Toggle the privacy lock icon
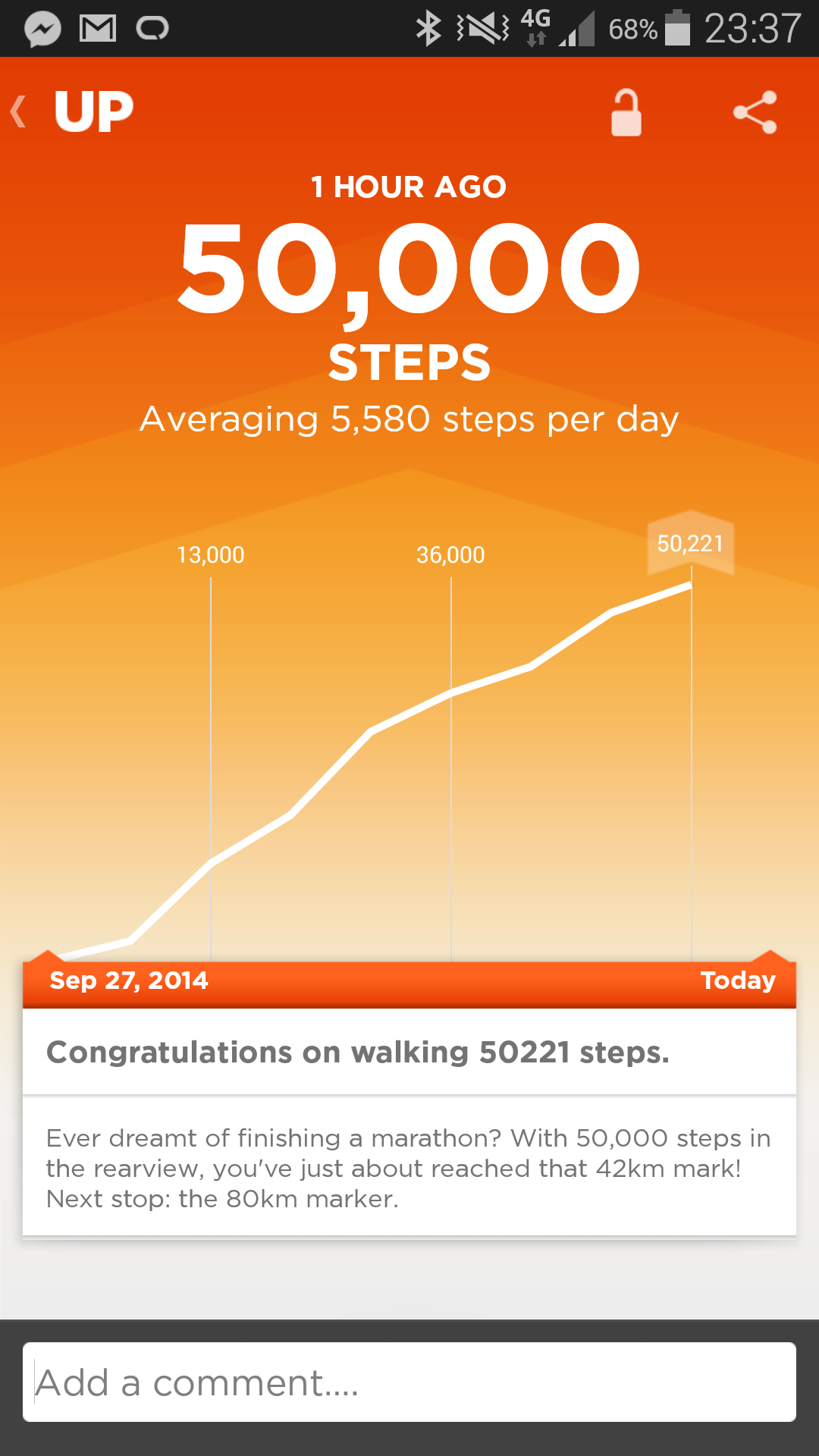Screen dimensions: 819x1456 (626, 113)
